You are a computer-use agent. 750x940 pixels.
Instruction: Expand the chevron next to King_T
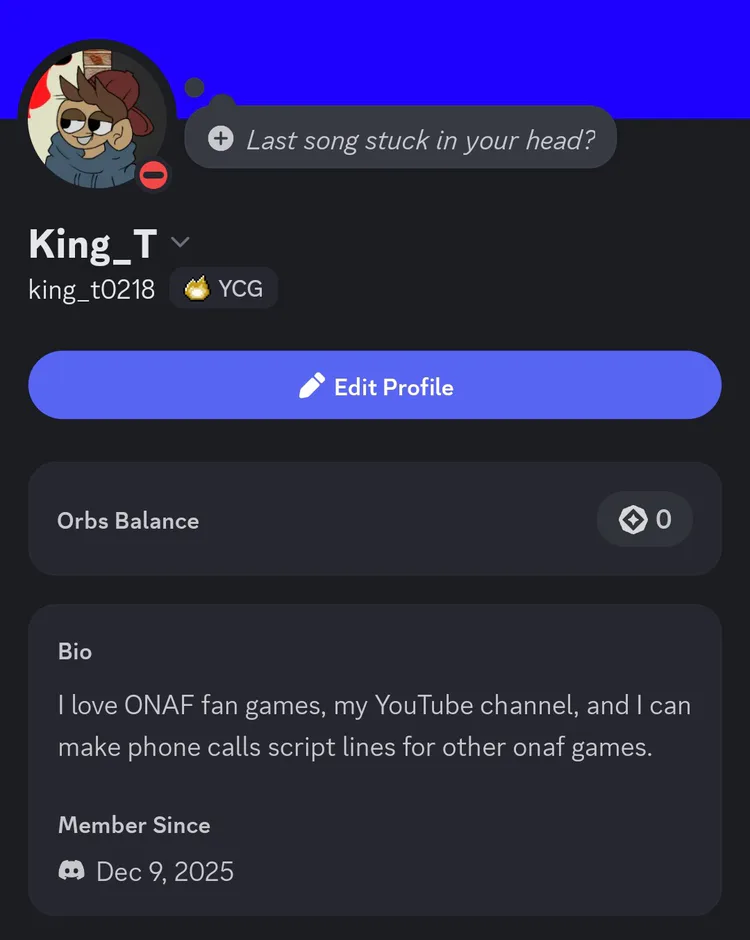(x=180, y=242)
